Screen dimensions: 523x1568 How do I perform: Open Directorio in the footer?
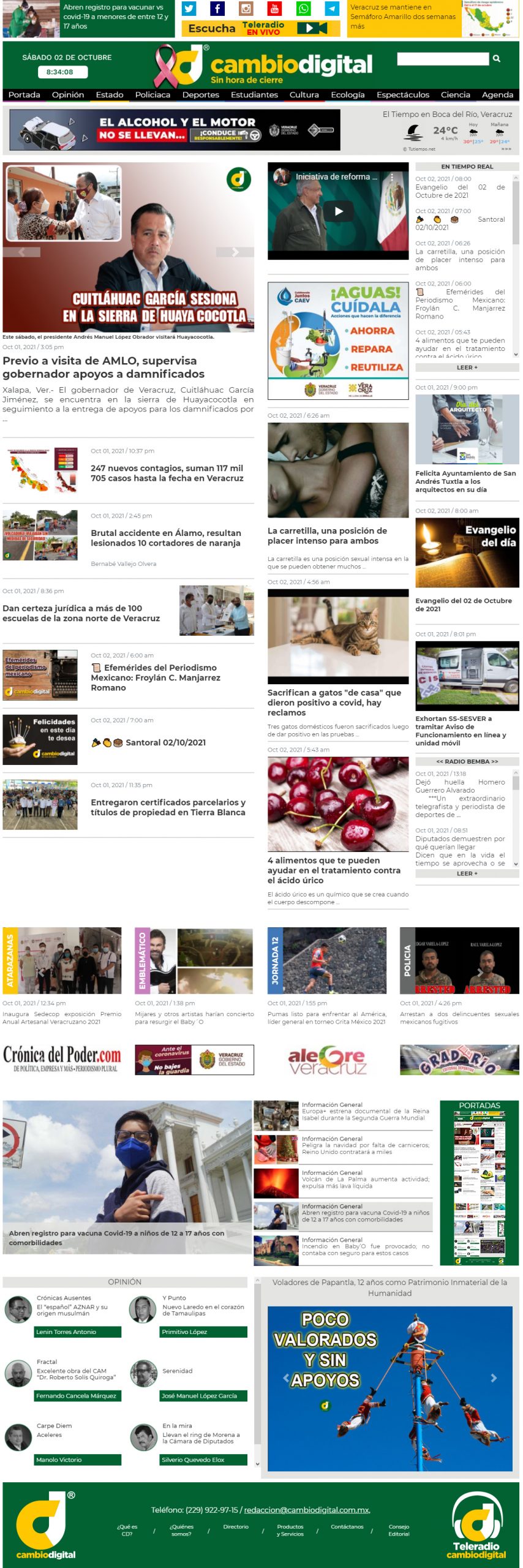click(236, 1526)
